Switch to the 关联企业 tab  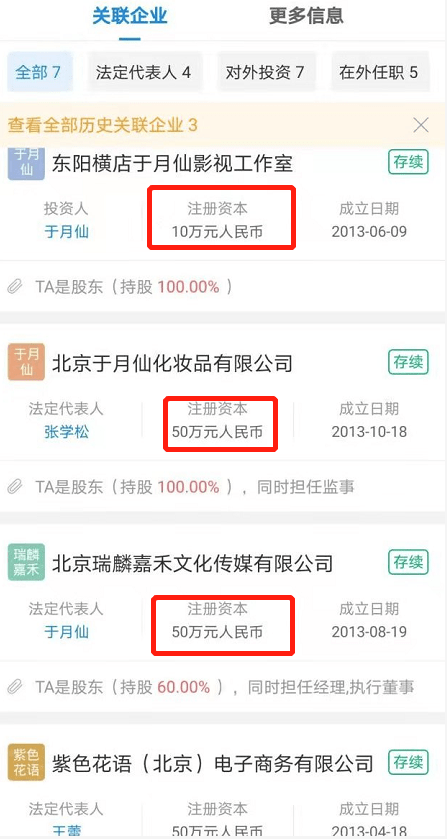(130, 16)
